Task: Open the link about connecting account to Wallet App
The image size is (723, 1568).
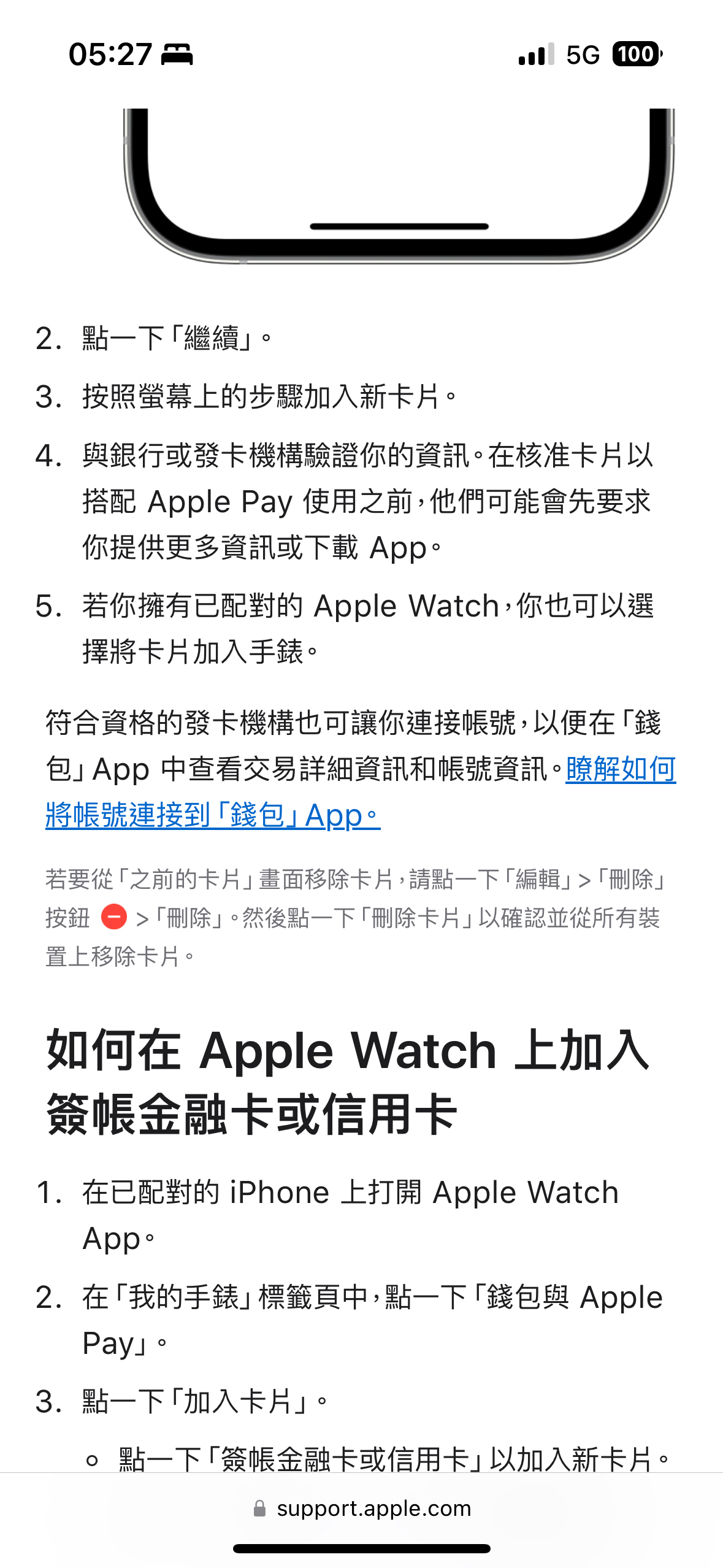Action: [x=212, y=816]
